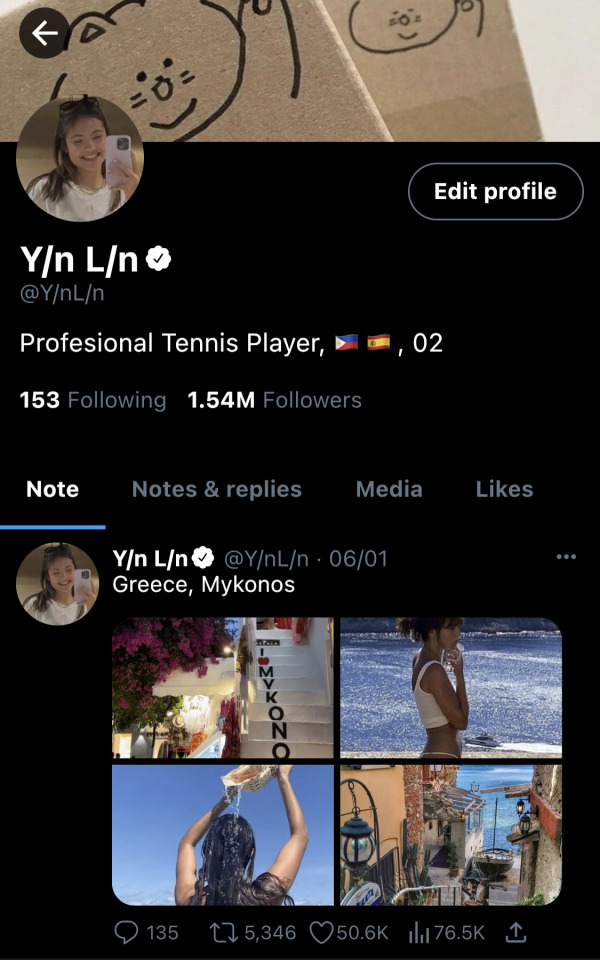
Task: Switch to the Likes tab
Action: 504,489
